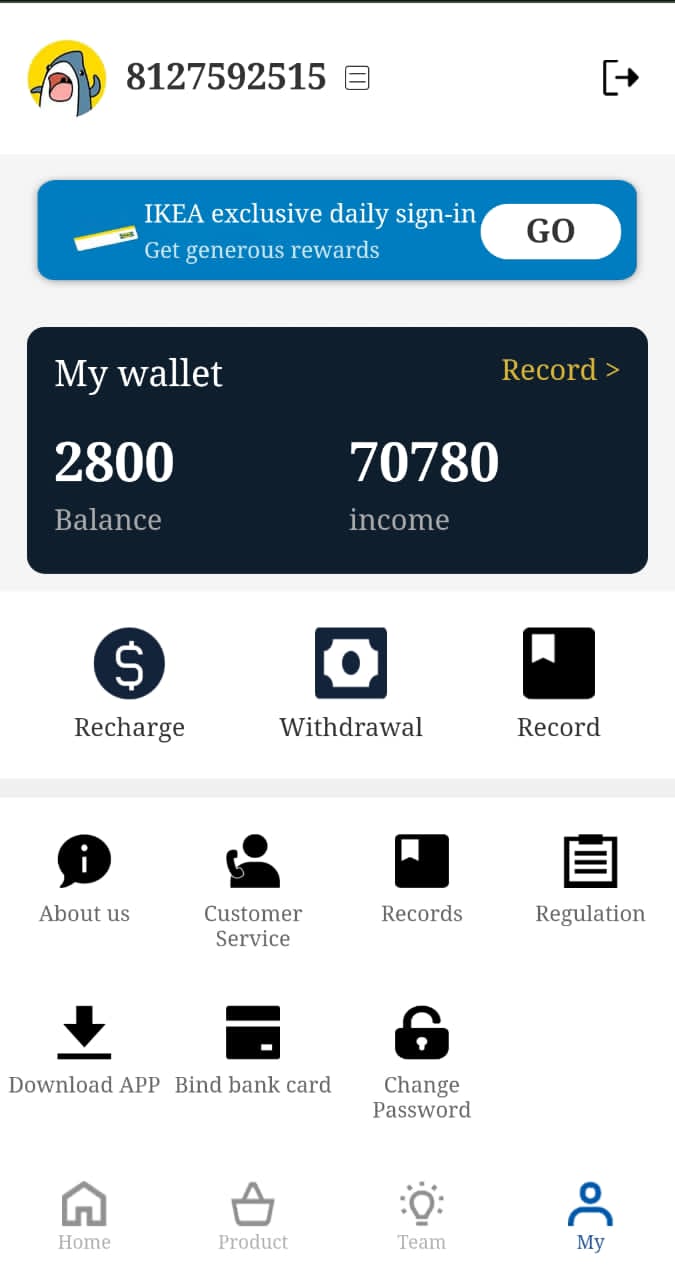The image size is (675, 1280).
Task: Tap the shark profile avatar
Action: [67, 78]
